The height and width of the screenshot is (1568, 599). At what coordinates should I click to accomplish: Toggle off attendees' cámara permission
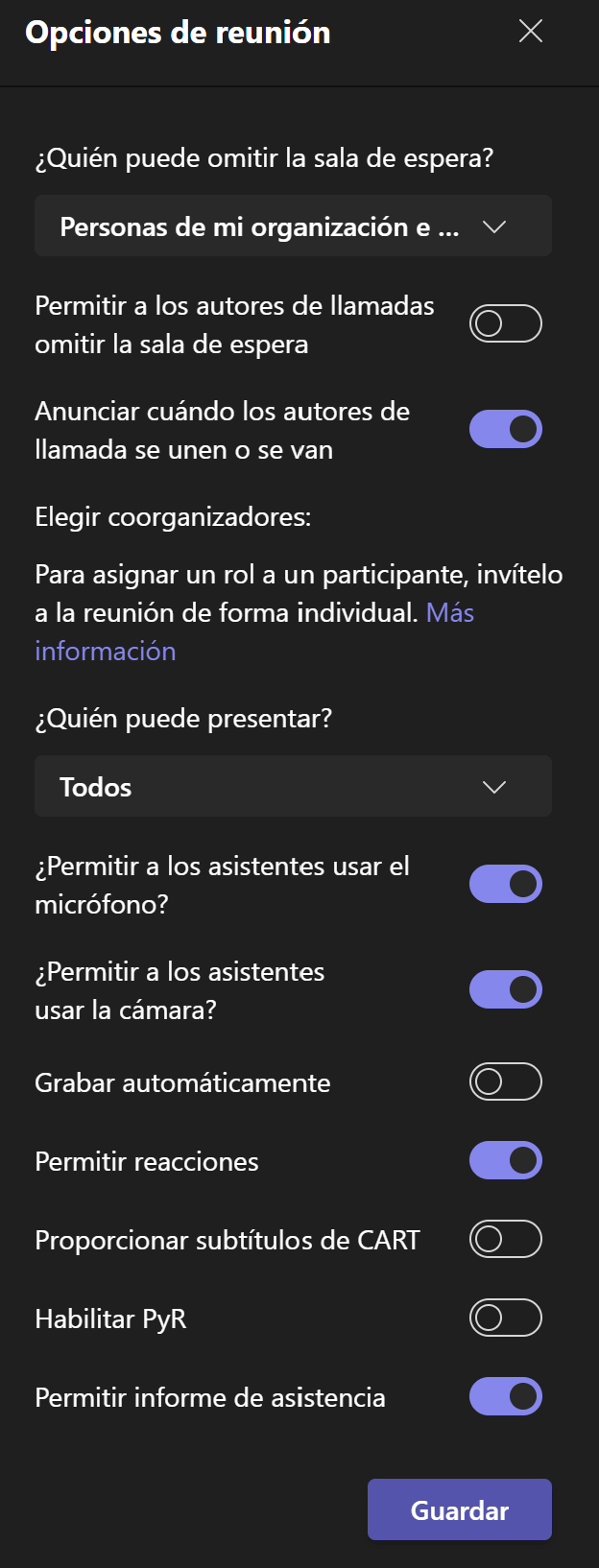[x=505, y=989]
